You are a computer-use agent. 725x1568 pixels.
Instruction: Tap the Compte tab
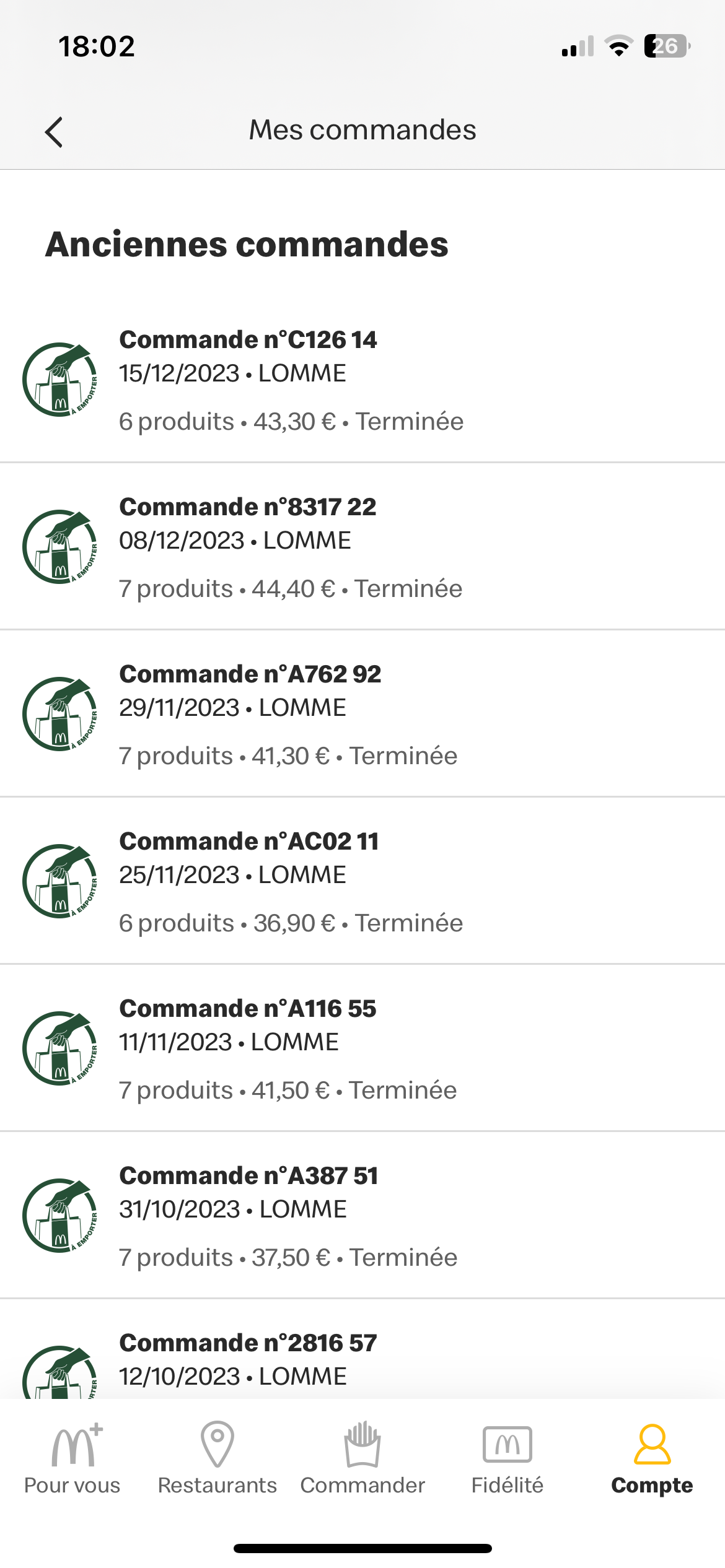coord(652,1458)
